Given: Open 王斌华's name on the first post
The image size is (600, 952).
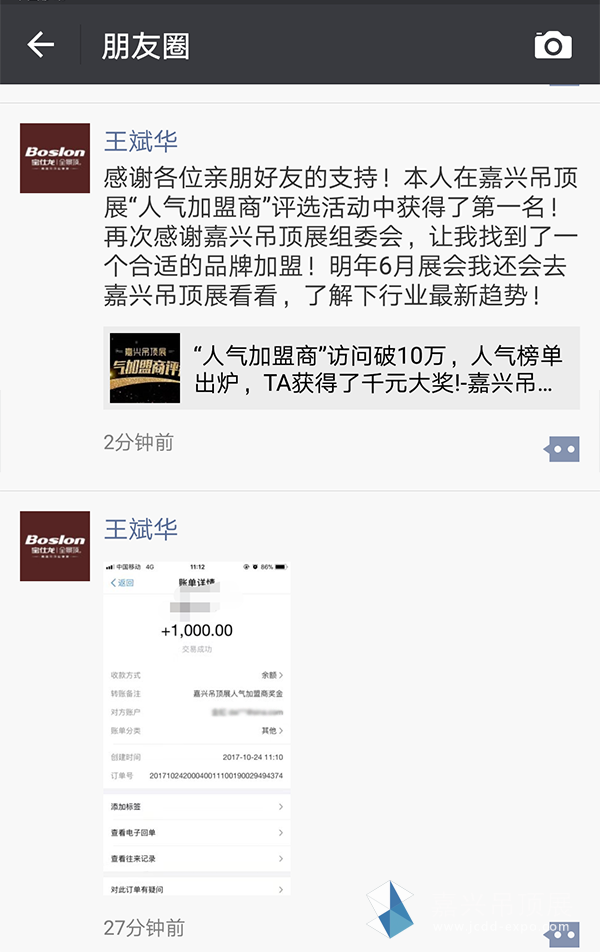Looking at the screenshot, I should [x=141, y=140].
